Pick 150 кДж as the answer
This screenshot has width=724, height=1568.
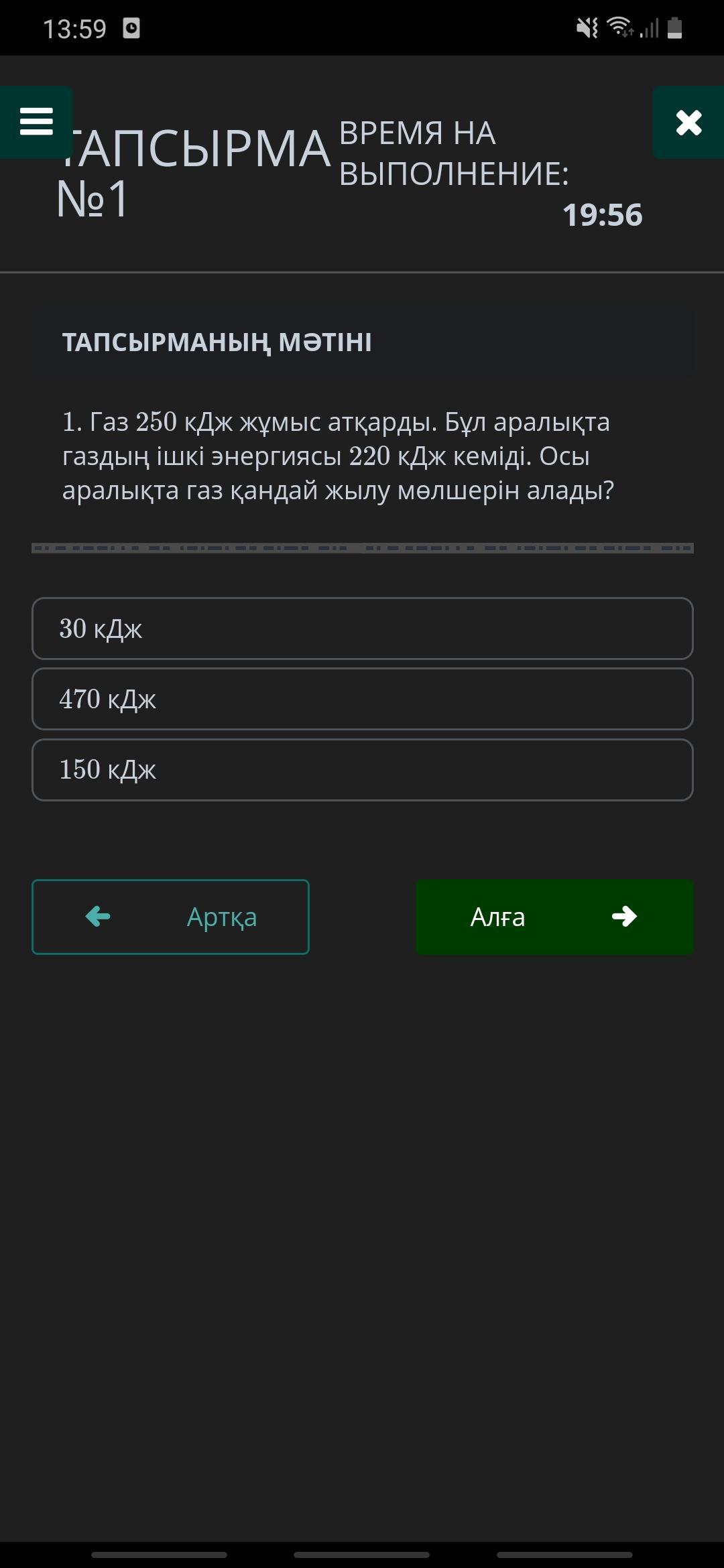pyautogui.click(x=362, y=770)
